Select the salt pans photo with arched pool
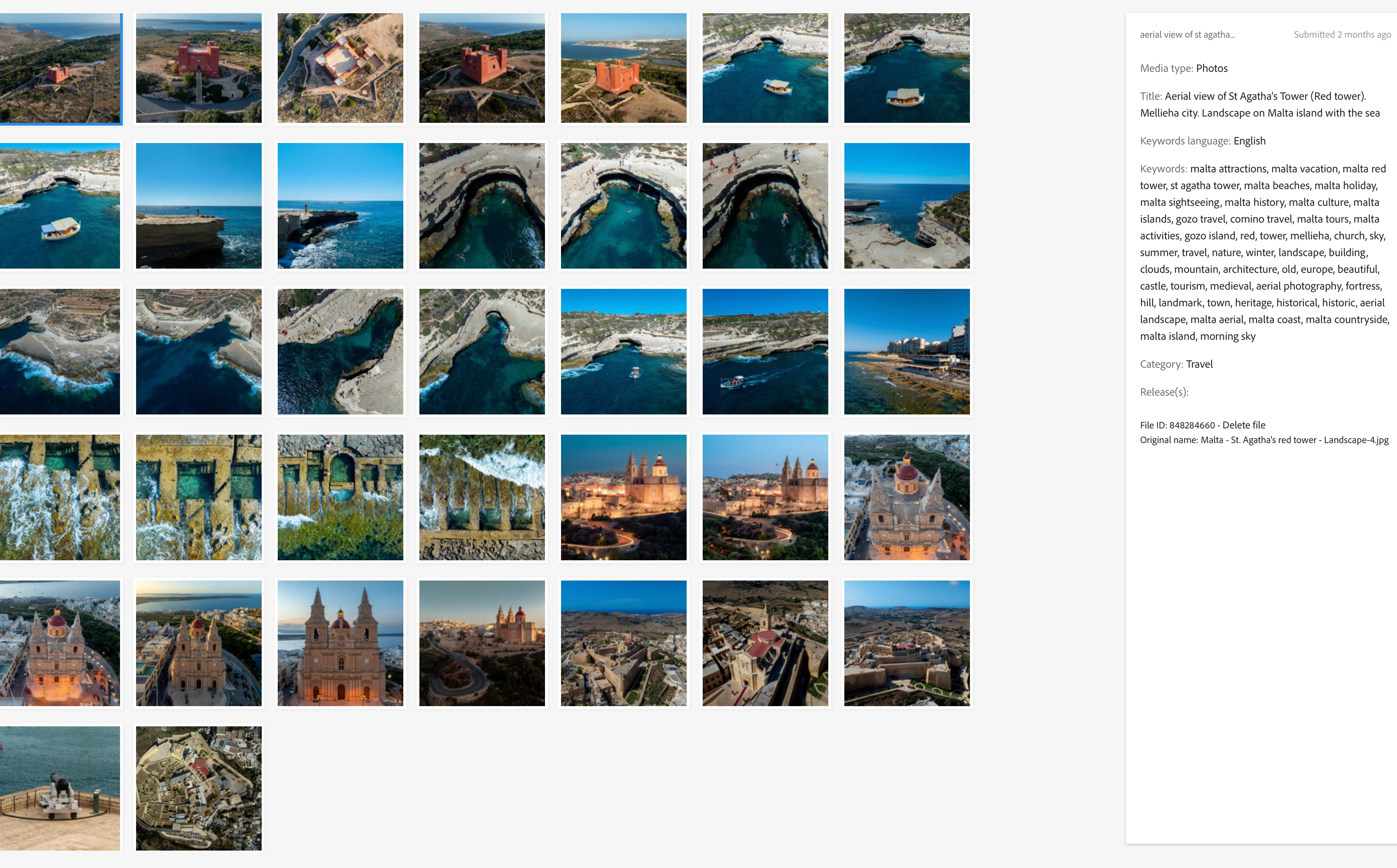 pyautogui.click(x=340, y=497)
